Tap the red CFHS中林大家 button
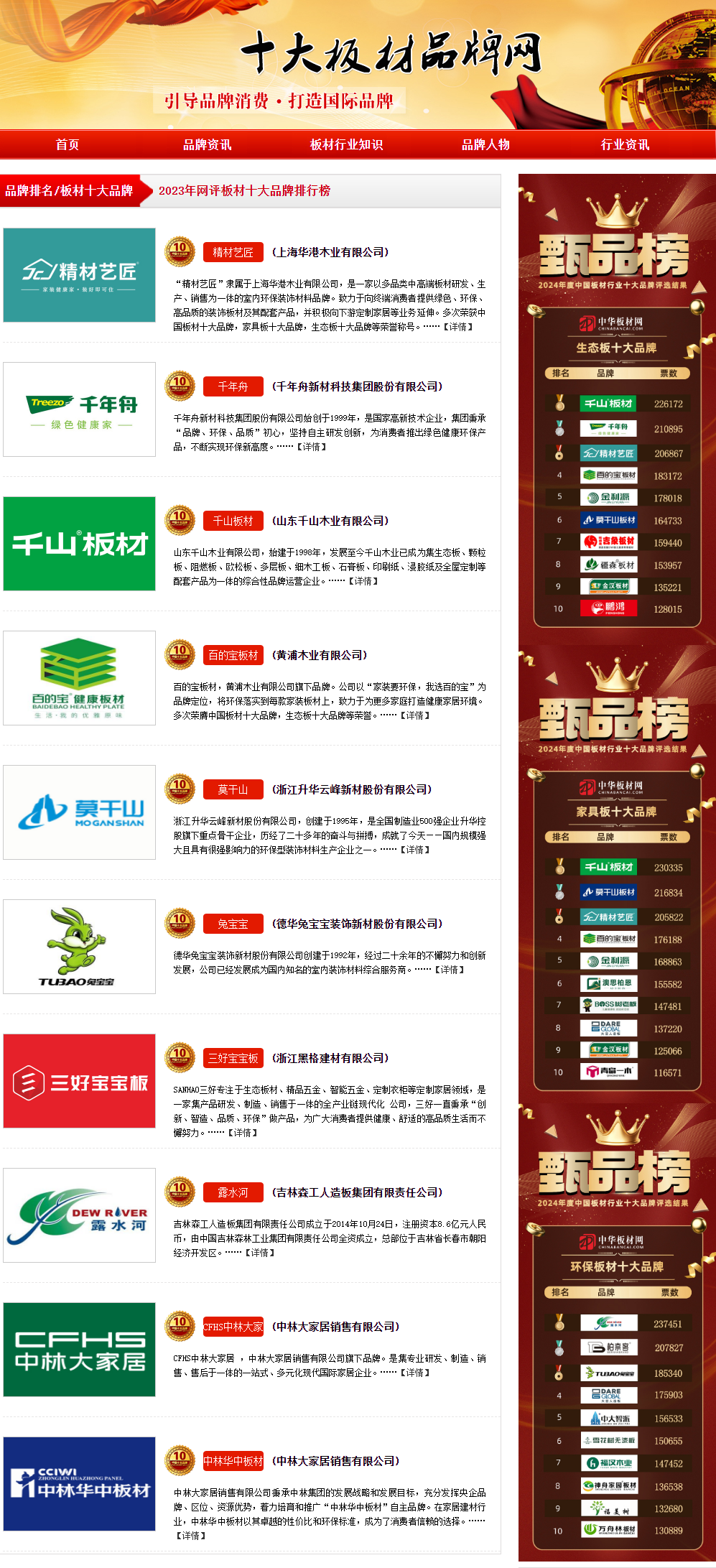This screenshot has height=1568, width=716. (233, 1327)
